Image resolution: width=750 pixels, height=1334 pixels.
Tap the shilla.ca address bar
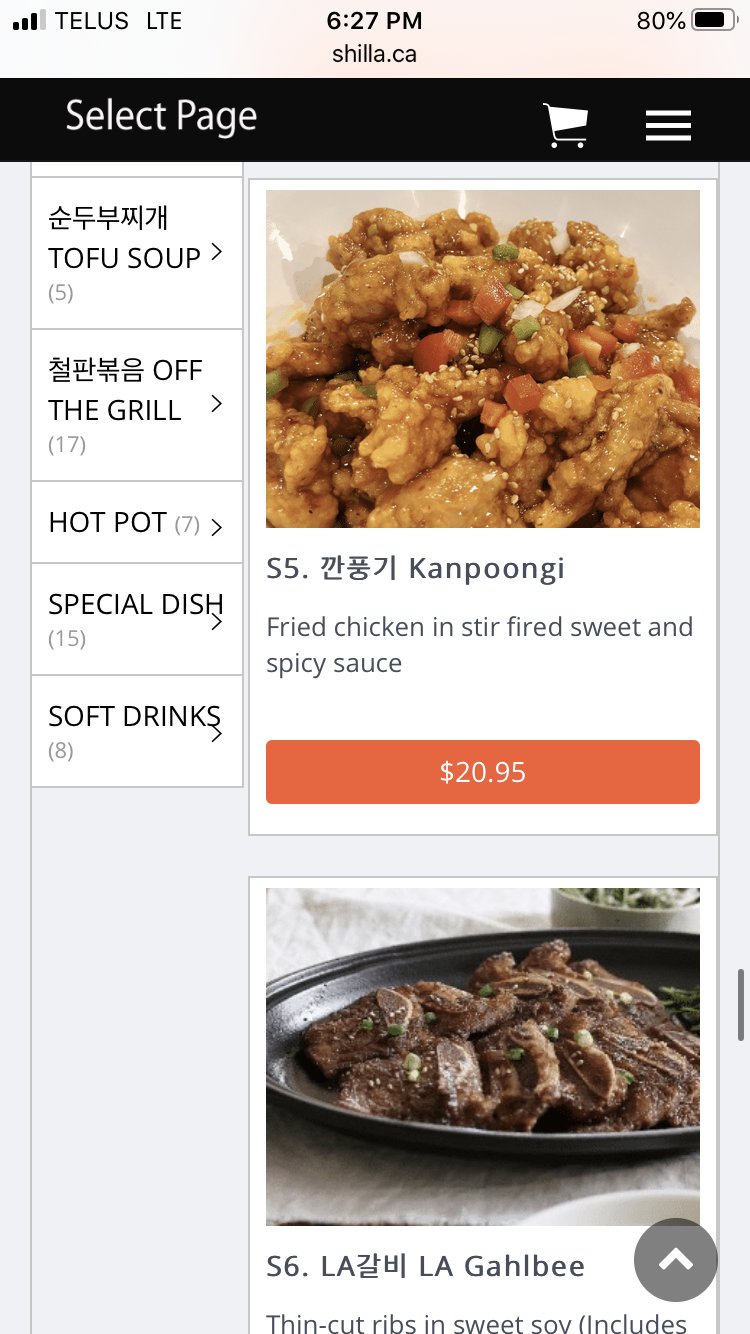[x=375, y=54]
